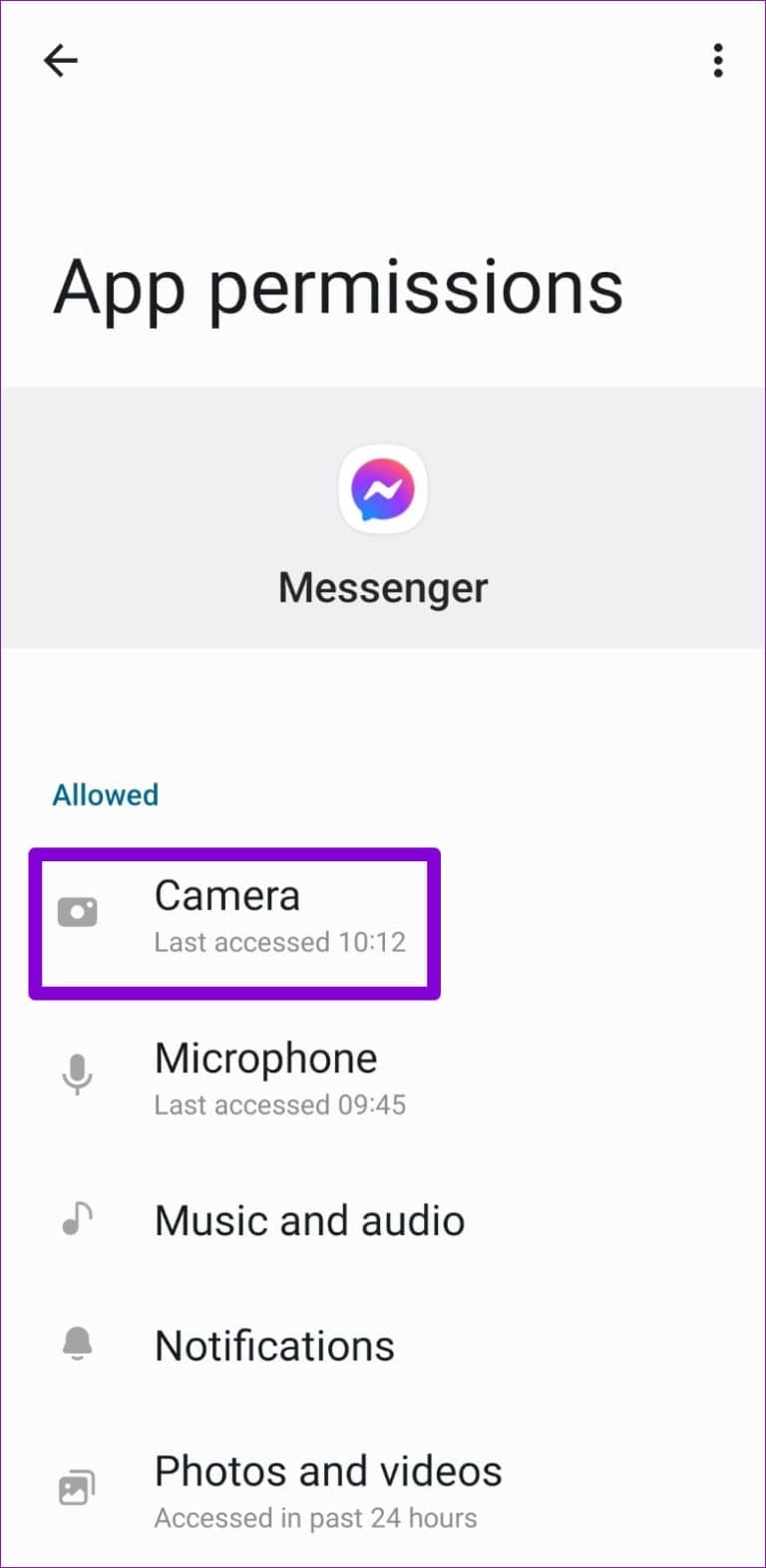Tap the bell icon beside Notifications
Image resolution: width=766 pixels, height=1568 pixels.
tap(78, 1344)
